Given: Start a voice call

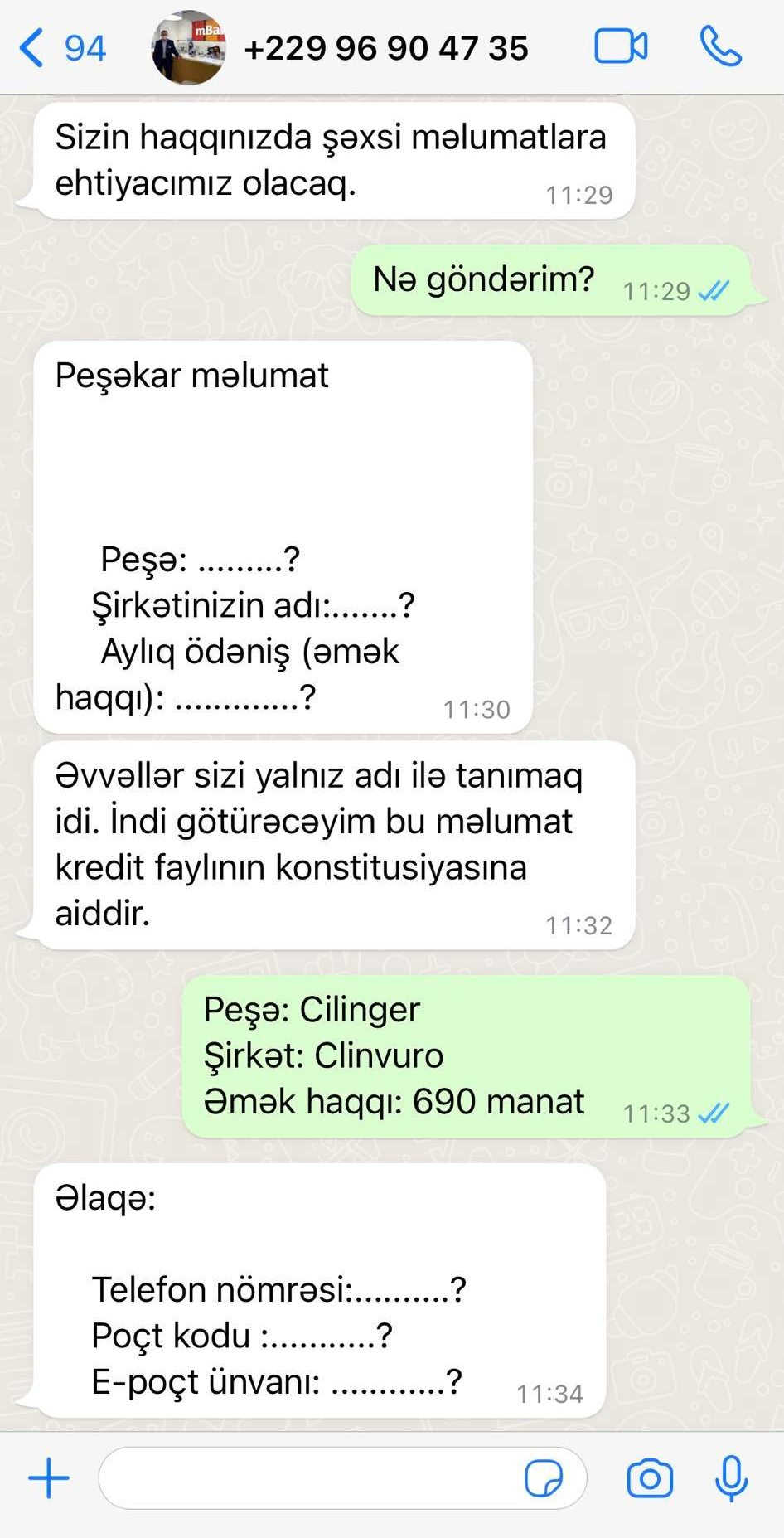Looking at the screenshot, I should pyautogui.click(x=721, y=46).
